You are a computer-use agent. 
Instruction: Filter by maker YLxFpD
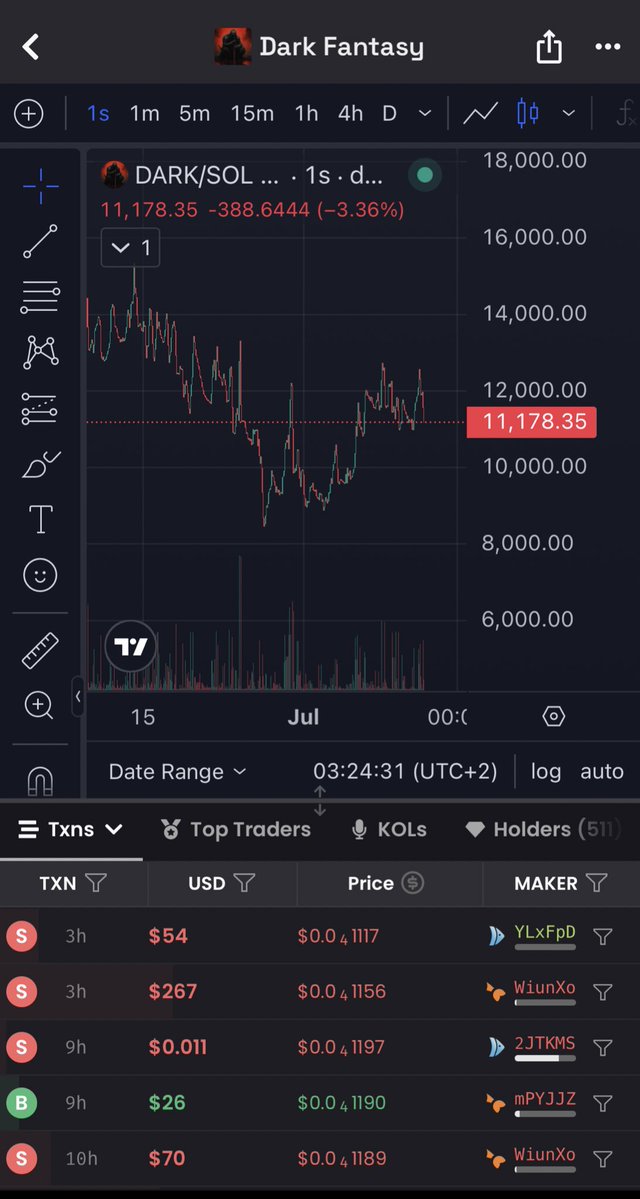click(x=602, y=937)
